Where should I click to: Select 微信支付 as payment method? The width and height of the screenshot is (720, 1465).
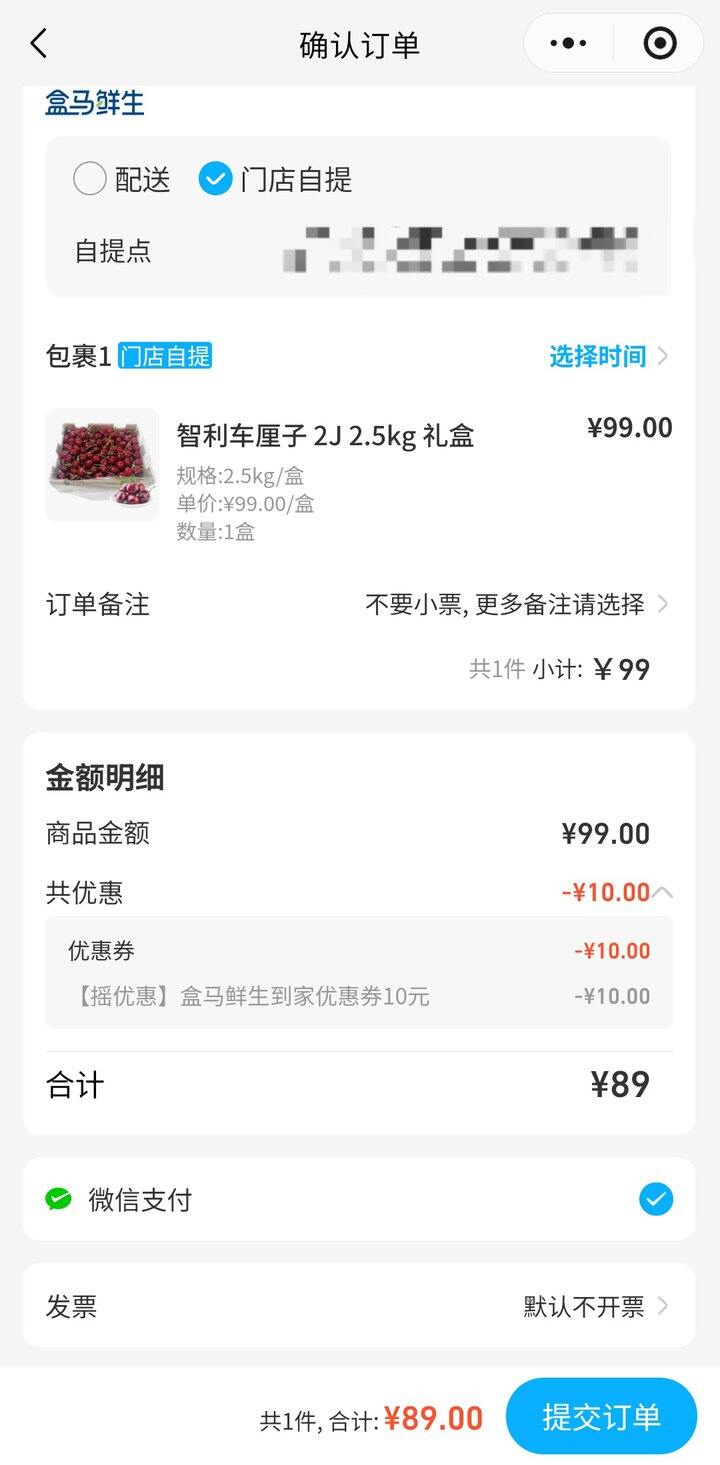pos(656,1199)
